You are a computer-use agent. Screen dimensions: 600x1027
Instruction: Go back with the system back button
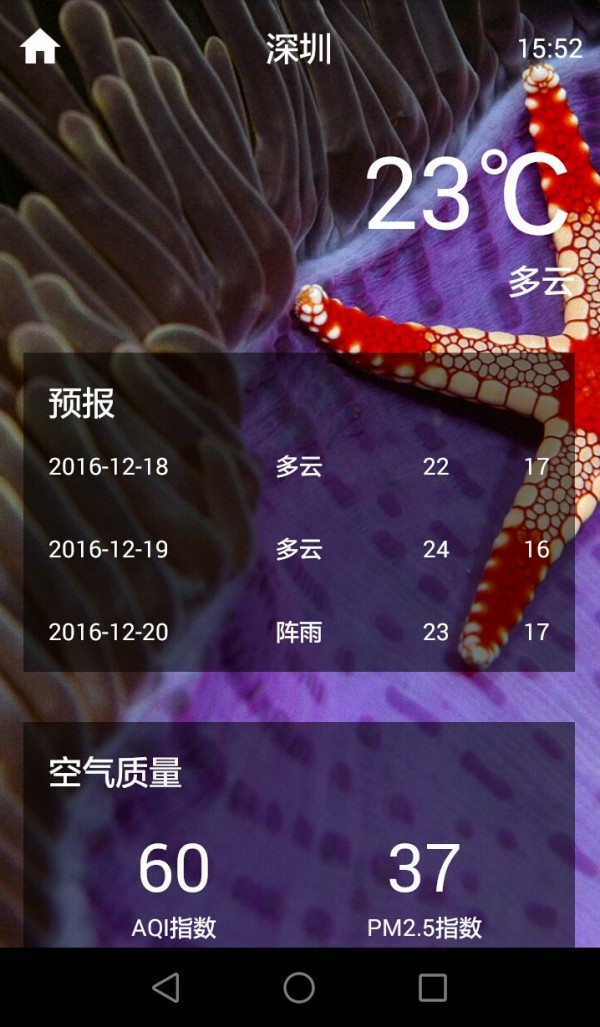pos(166,987)
